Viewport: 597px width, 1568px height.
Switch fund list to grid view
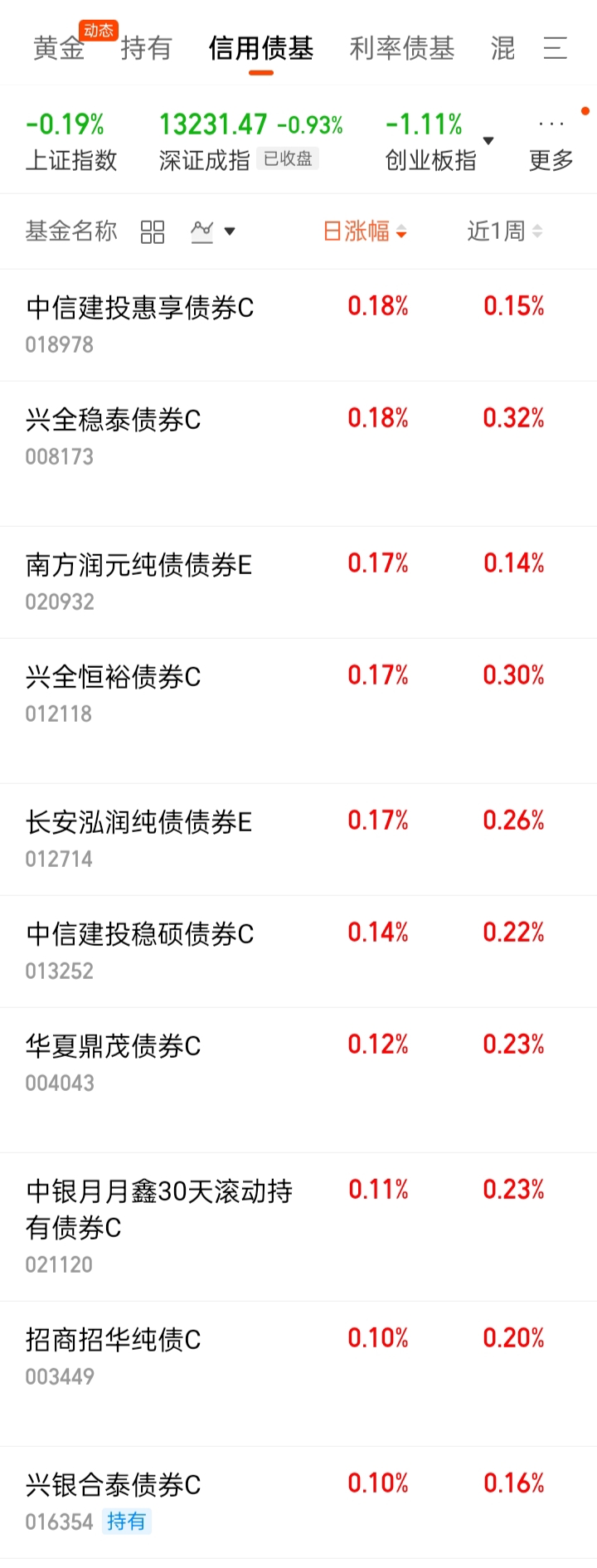click(x=153, y=231)
